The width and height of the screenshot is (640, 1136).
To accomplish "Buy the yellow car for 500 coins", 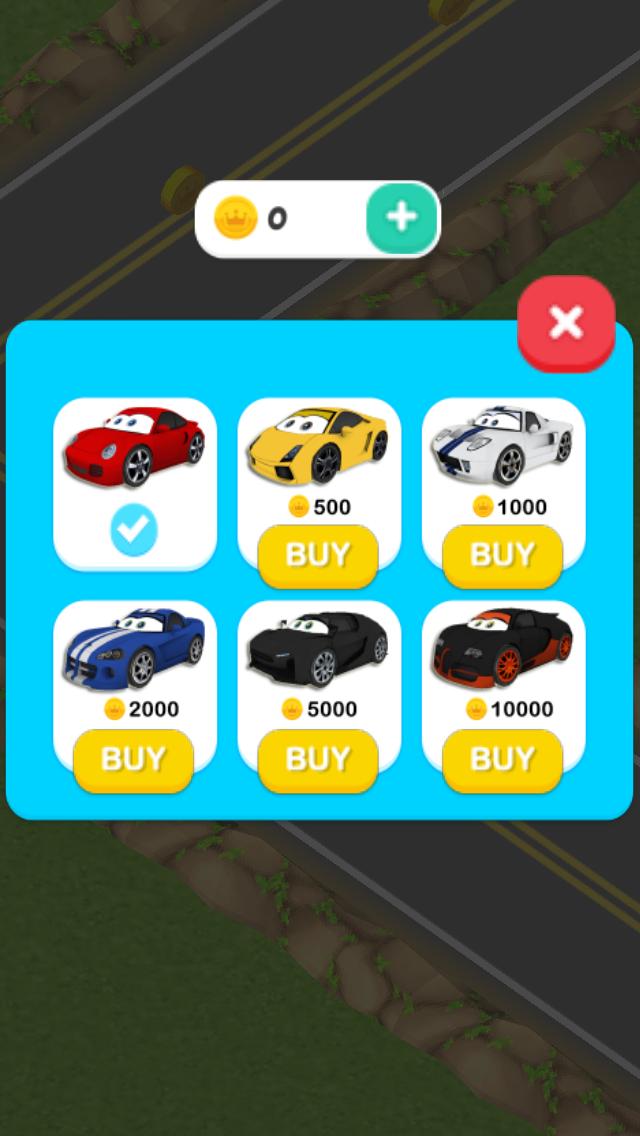I will pyautogui.click(x=318, y=555).
